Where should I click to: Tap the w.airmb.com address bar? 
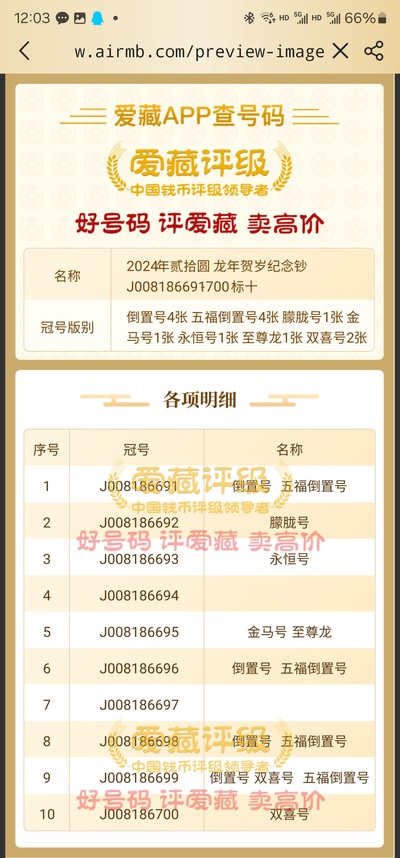coord(199,51)
